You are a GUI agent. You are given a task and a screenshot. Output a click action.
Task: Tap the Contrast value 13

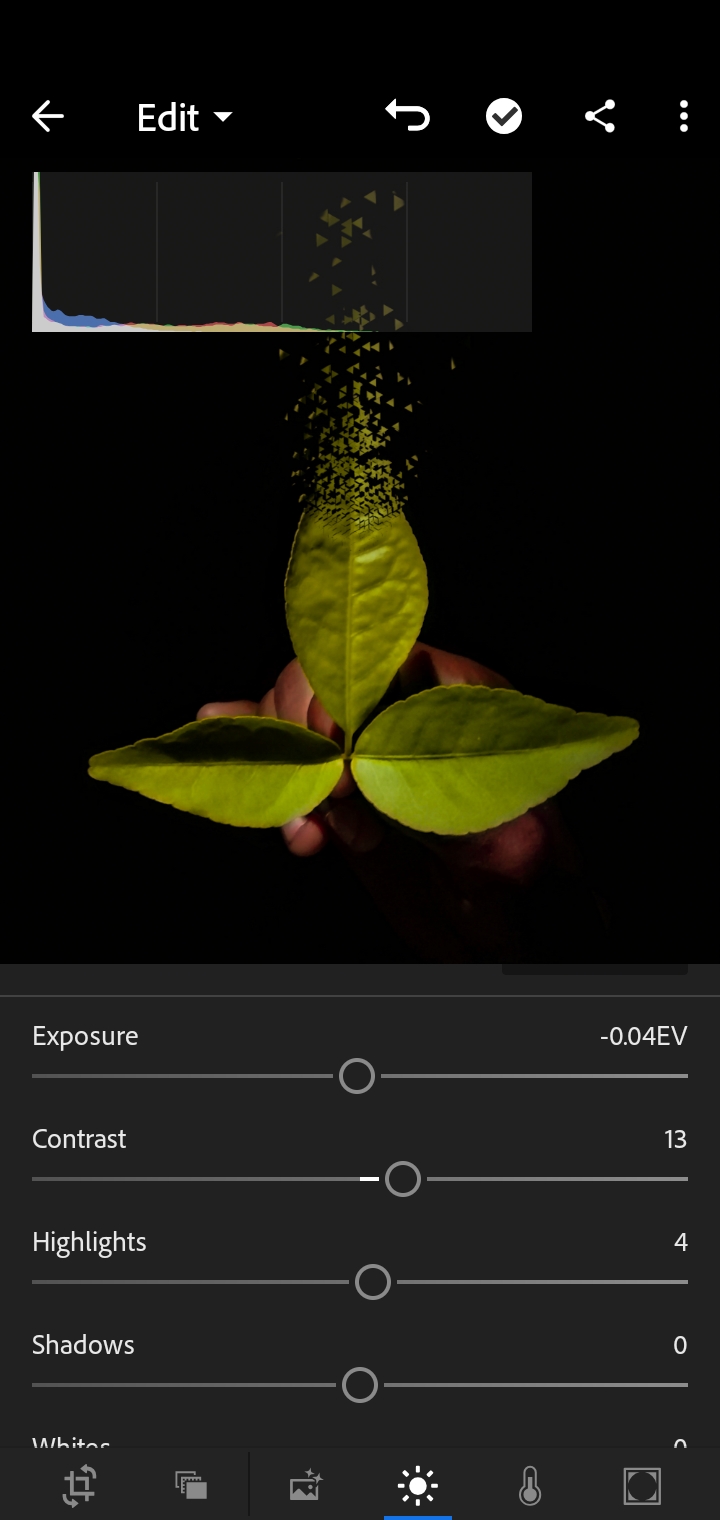click(x=675, y=1139)
